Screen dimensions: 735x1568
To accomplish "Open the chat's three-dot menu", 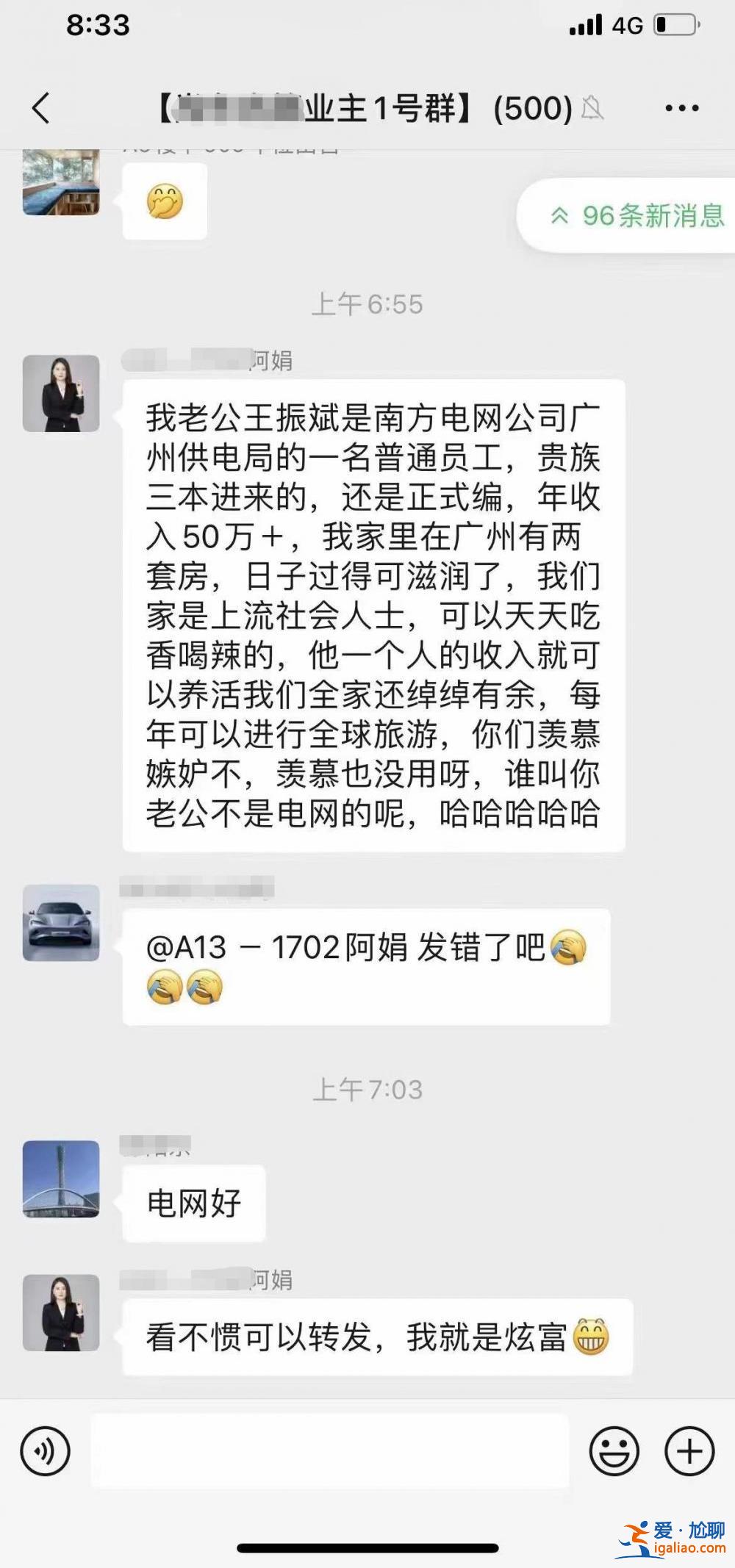I will [681, 108].
